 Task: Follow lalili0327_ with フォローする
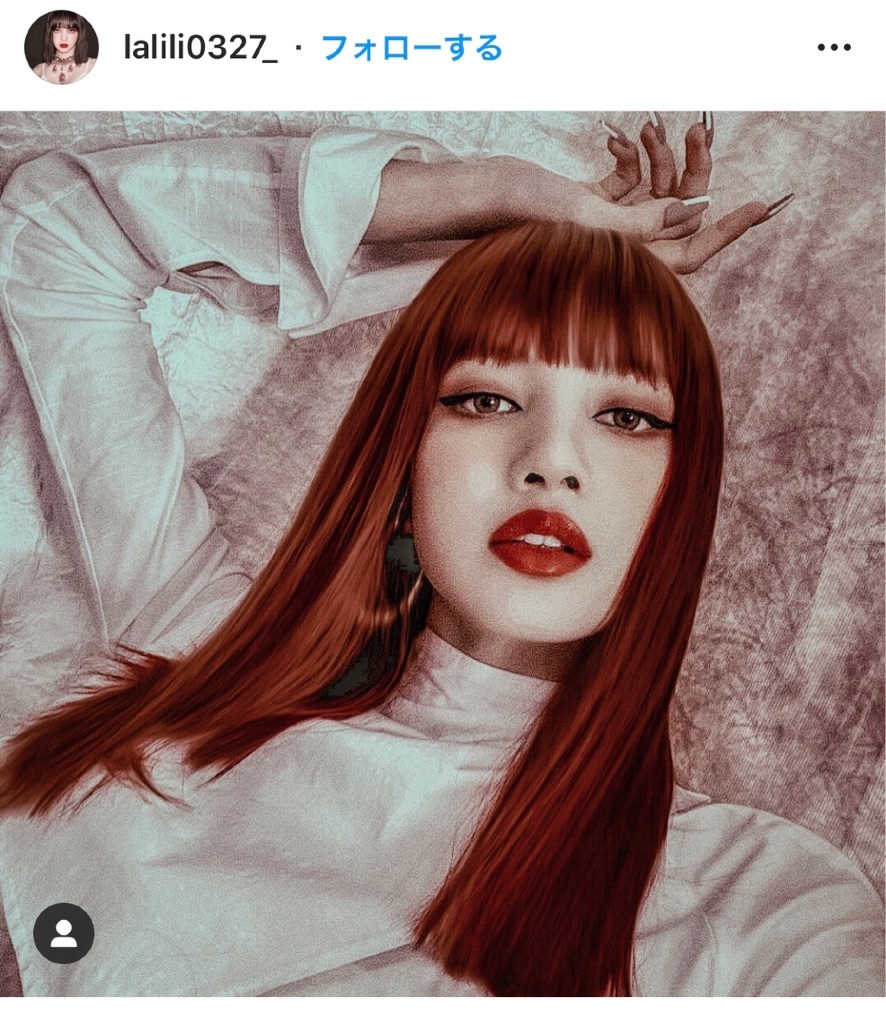(x=412, y=47)
